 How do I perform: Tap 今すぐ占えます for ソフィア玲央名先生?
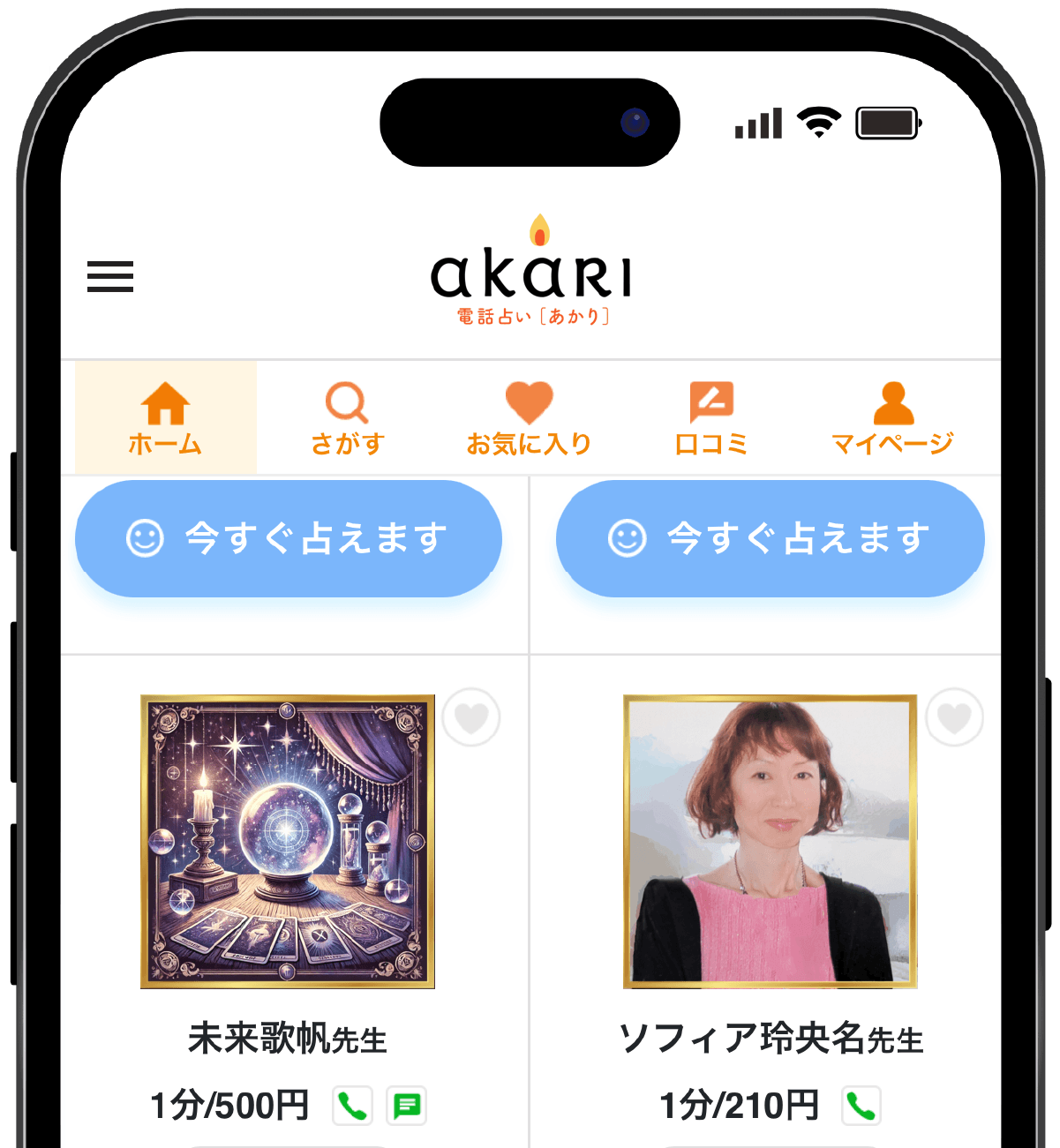770,537
